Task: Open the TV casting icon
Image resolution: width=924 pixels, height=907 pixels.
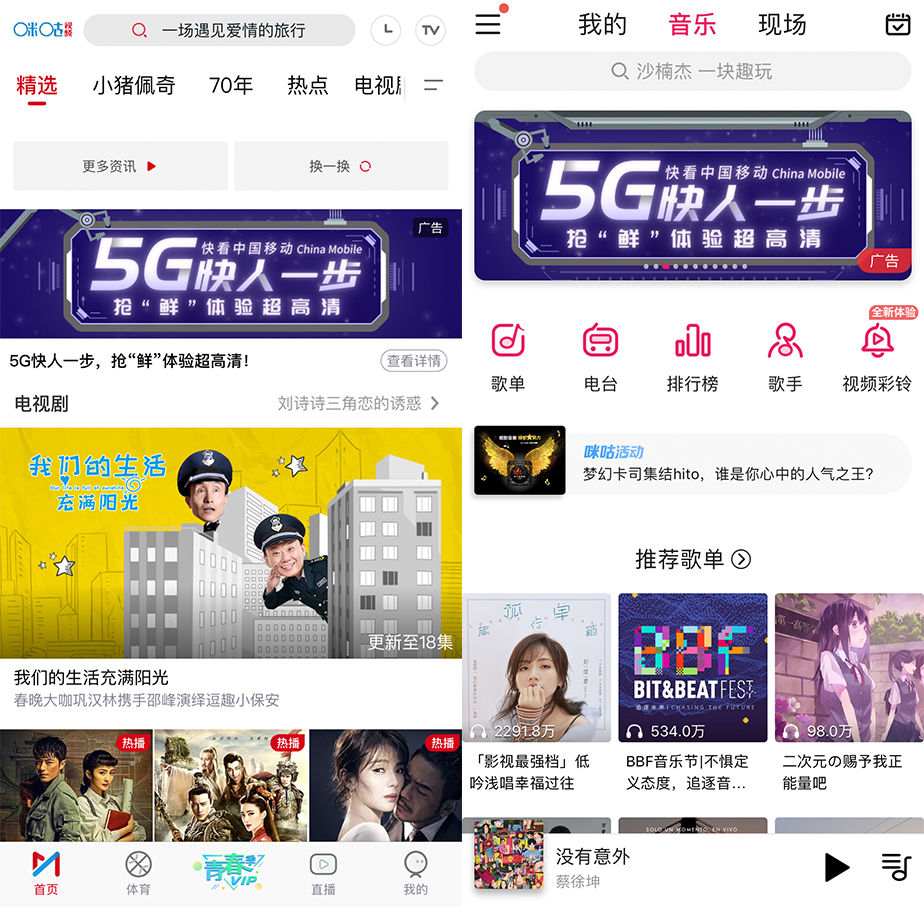Action: coord(430,30)
